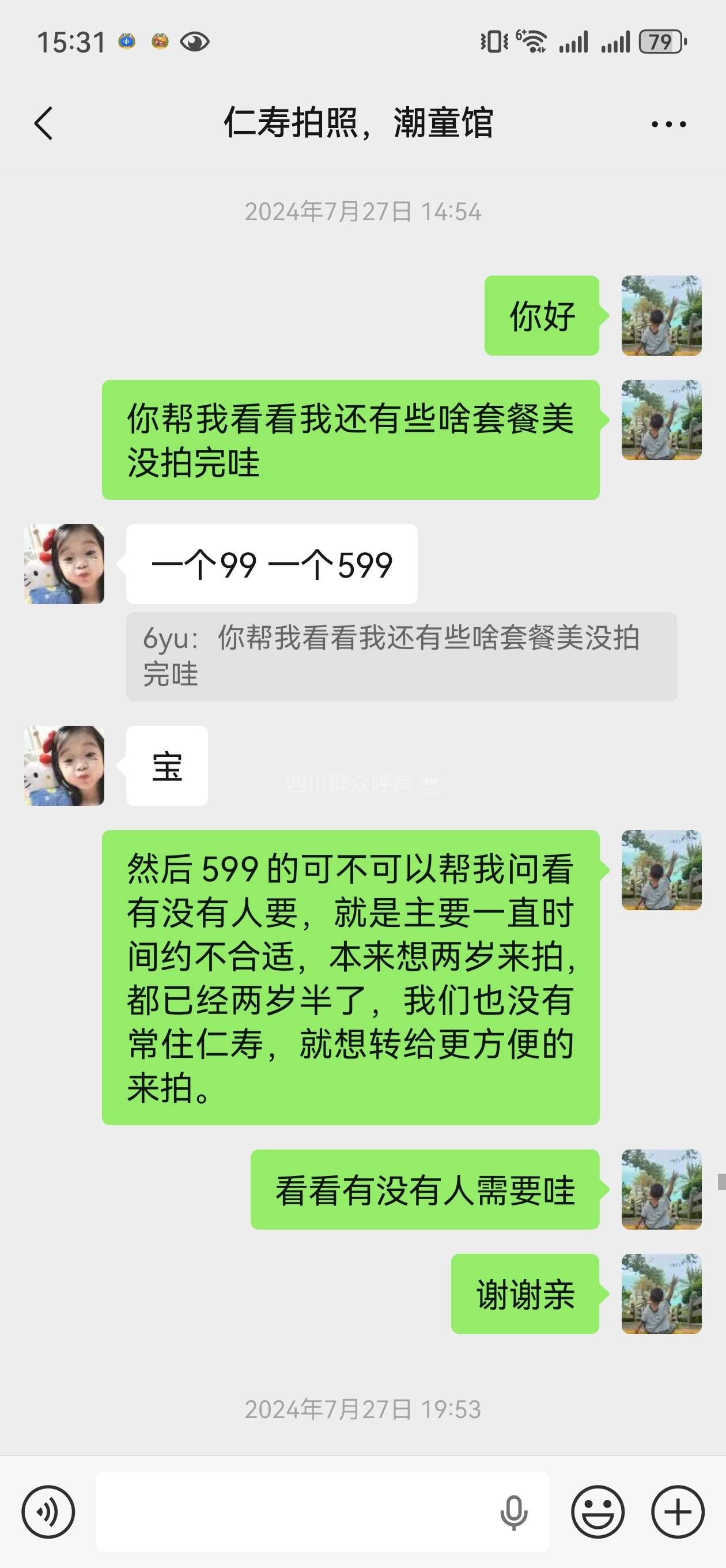Open the chat's three-dot menu
Image resolution: width=726 pixels, height=1568 pixels.
click(668, 124)
